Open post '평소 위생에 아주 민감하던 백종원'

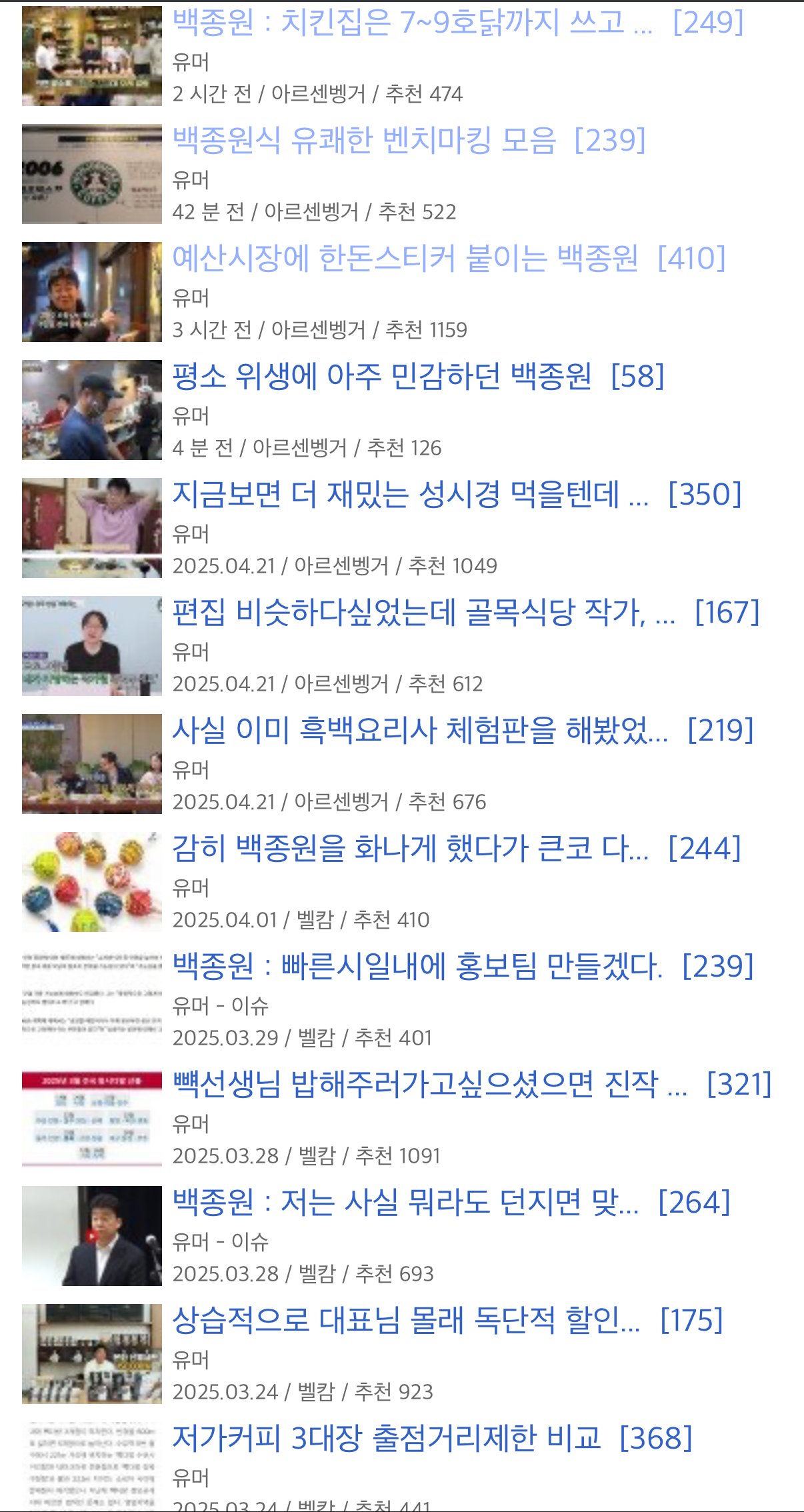(x=381, y=377)
